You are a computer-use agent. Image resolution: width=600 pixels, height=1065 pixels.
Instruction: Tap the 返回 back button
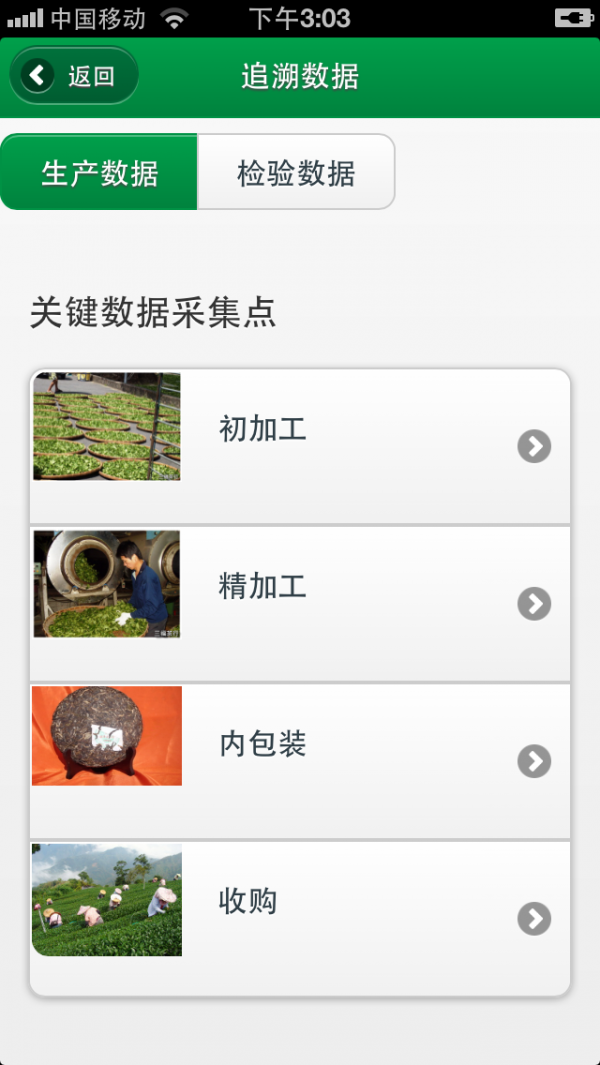[74, 76]
